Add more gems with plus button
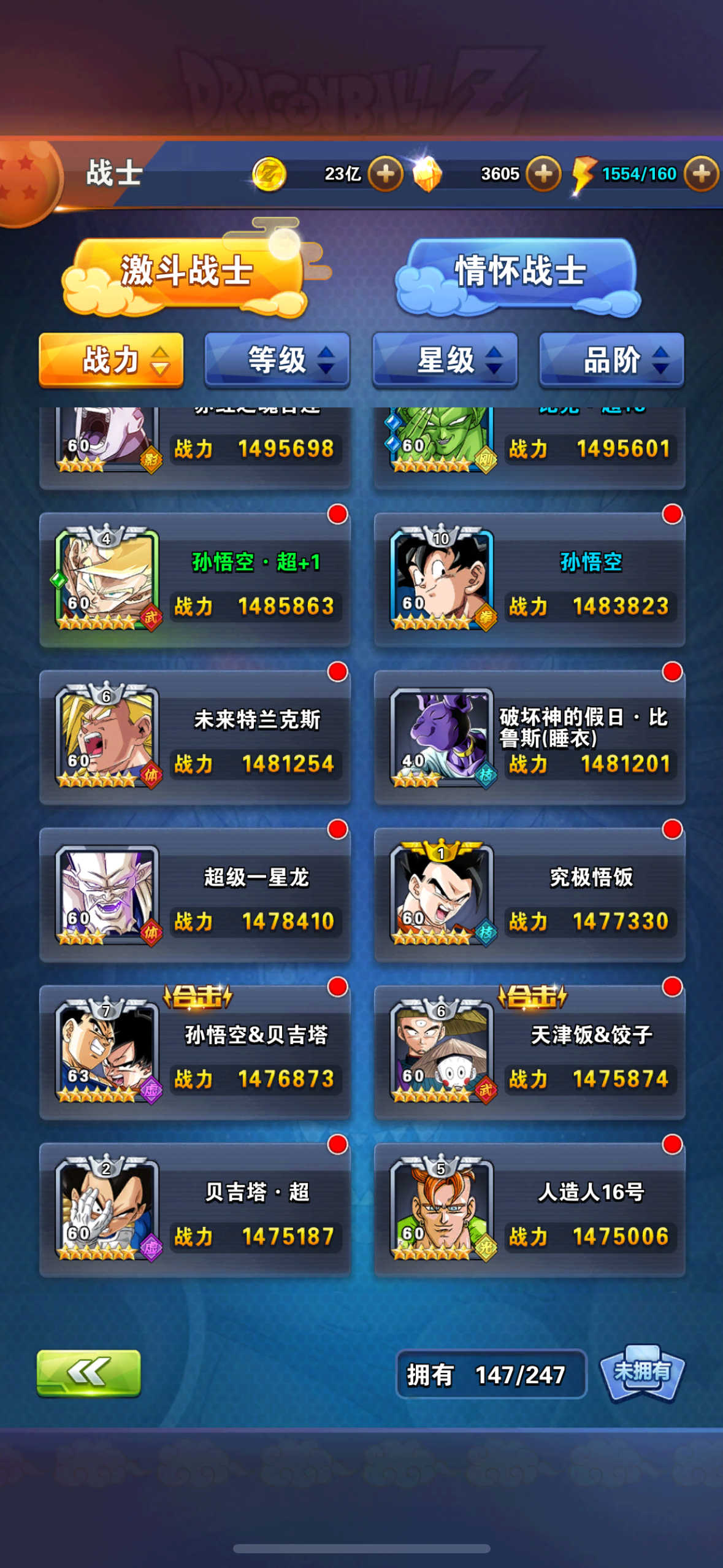 coord(543,174)
